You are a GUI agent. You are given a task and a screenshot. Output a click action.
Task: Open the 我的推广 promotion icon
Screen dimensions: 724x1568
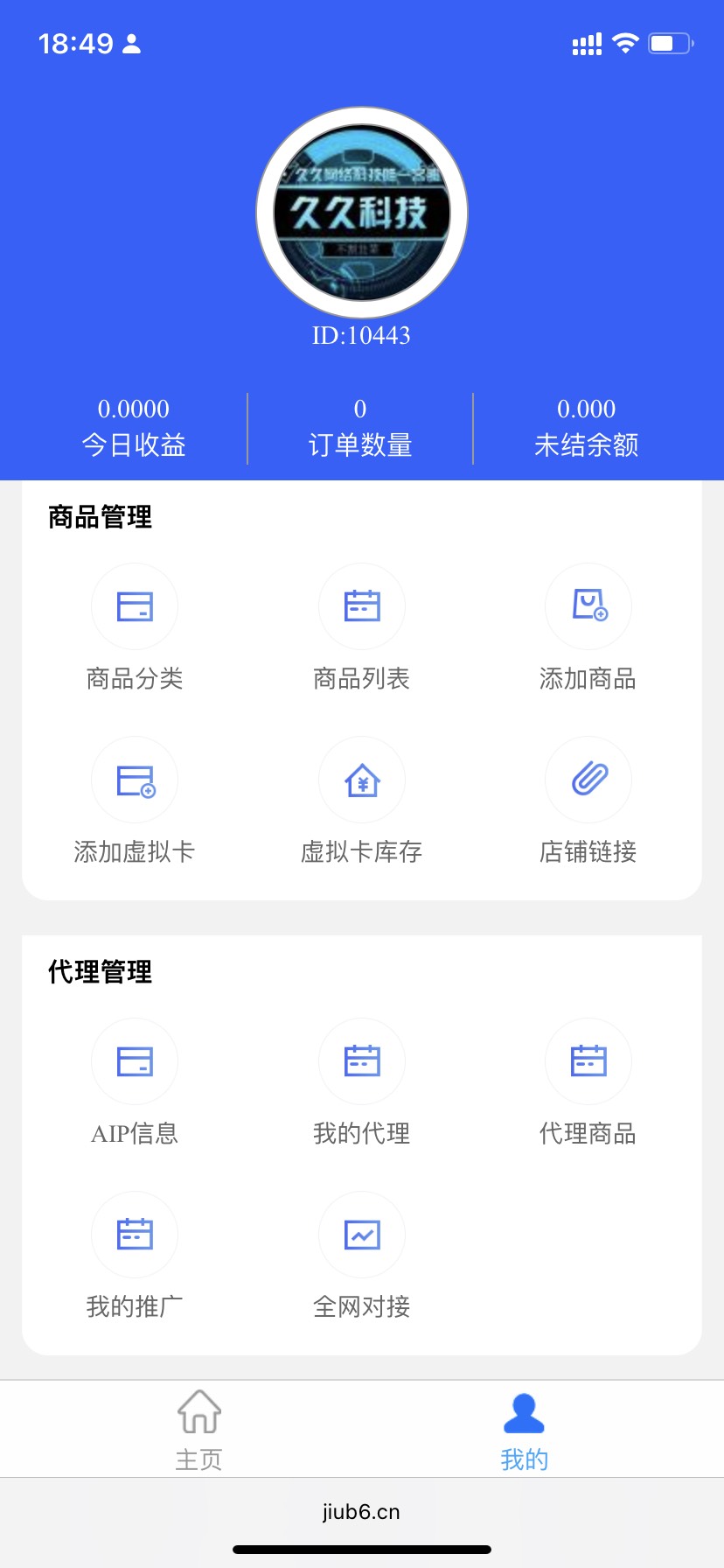(x=135, y=1234)
